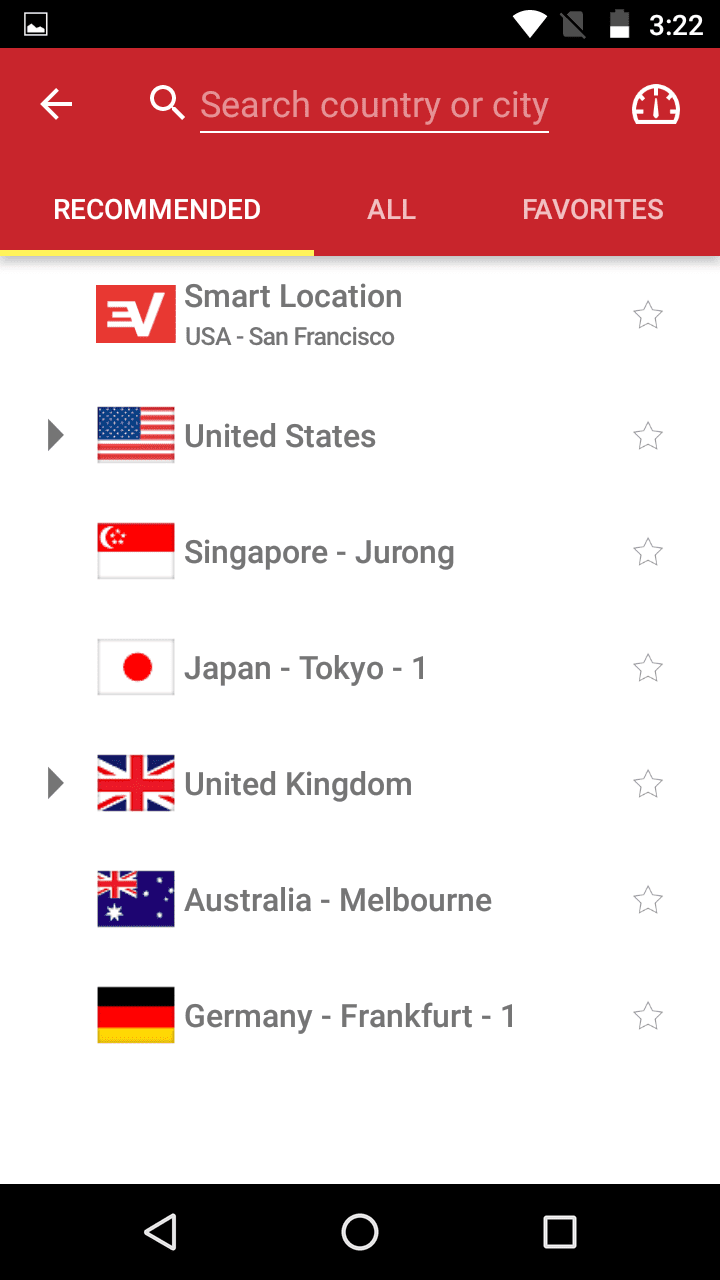Screen dimensions: 720x1280
Task: Open the VPN speed test gauge icon
Action: (655, 103)
